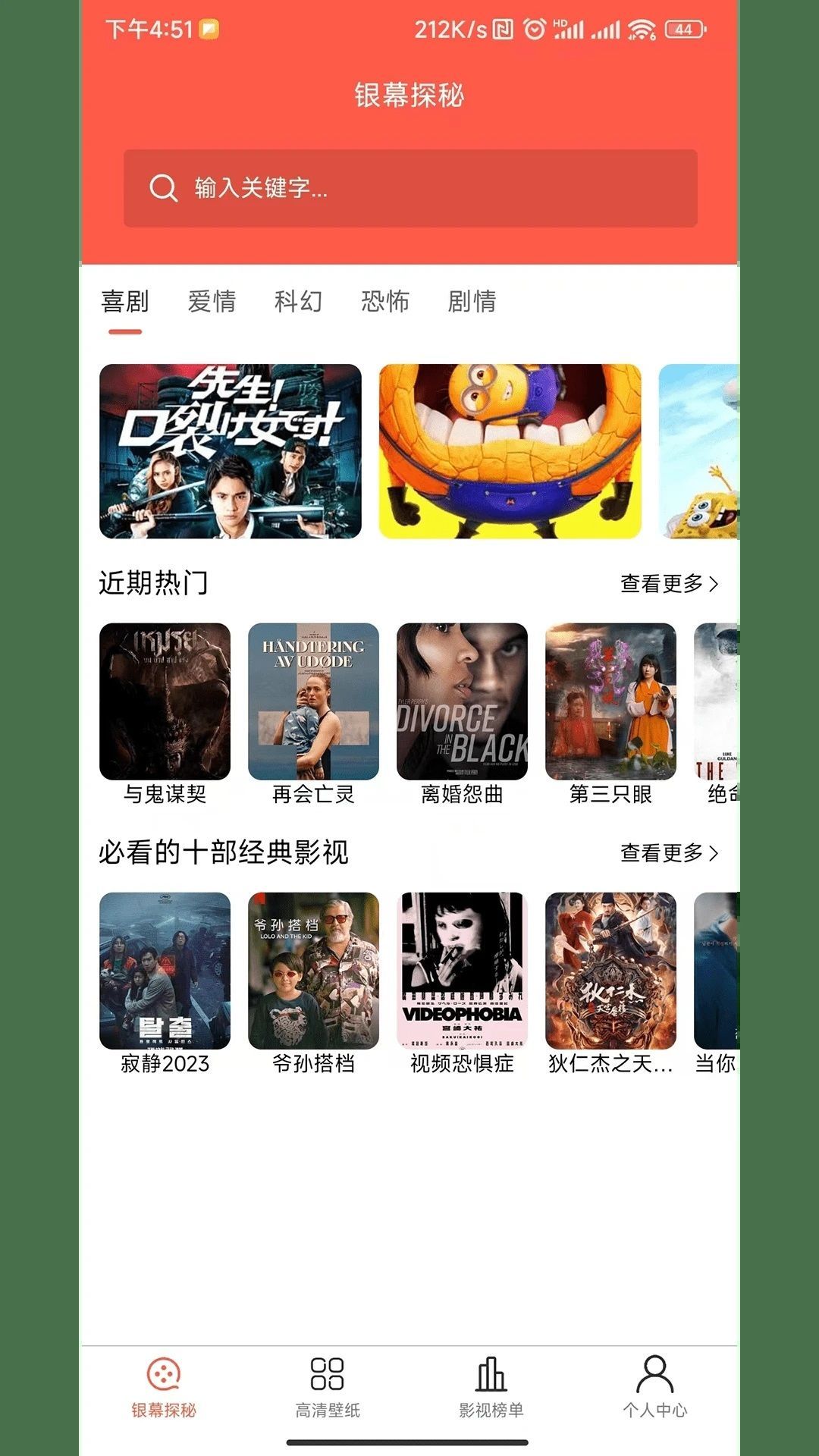Switch to the 爱情 category tab
This screenshot has height=1456, width=819.
[x=212, y=302]
